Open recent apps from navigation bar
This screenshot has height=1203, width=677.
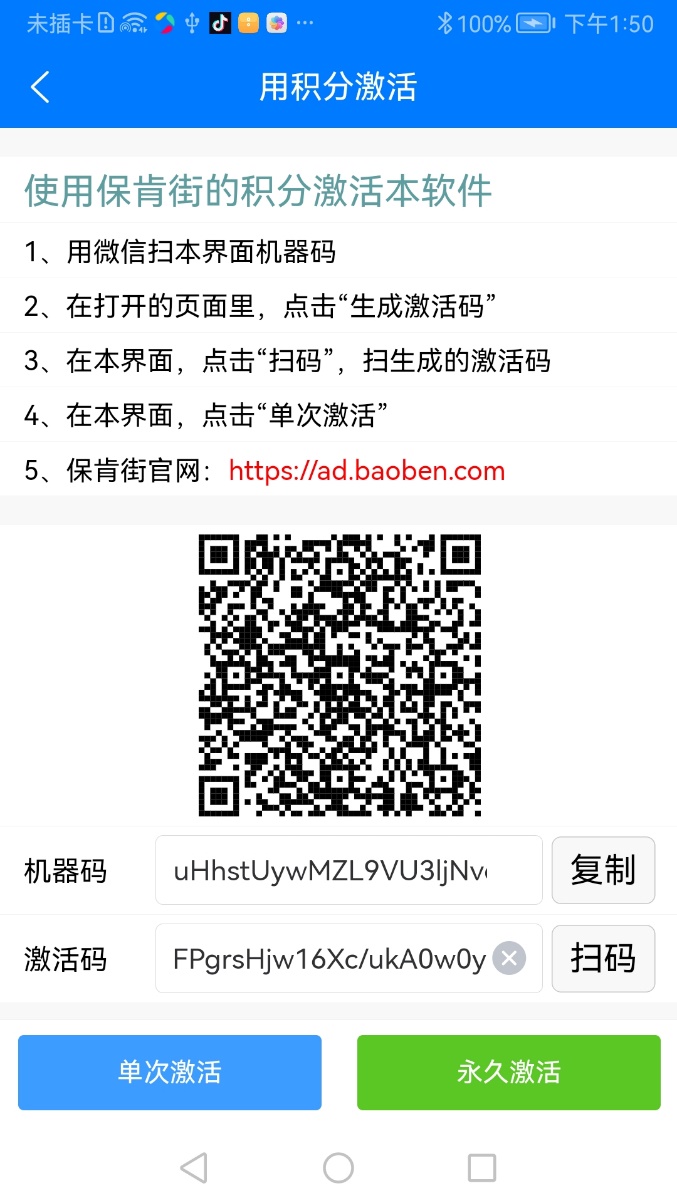coord(482,1167)
